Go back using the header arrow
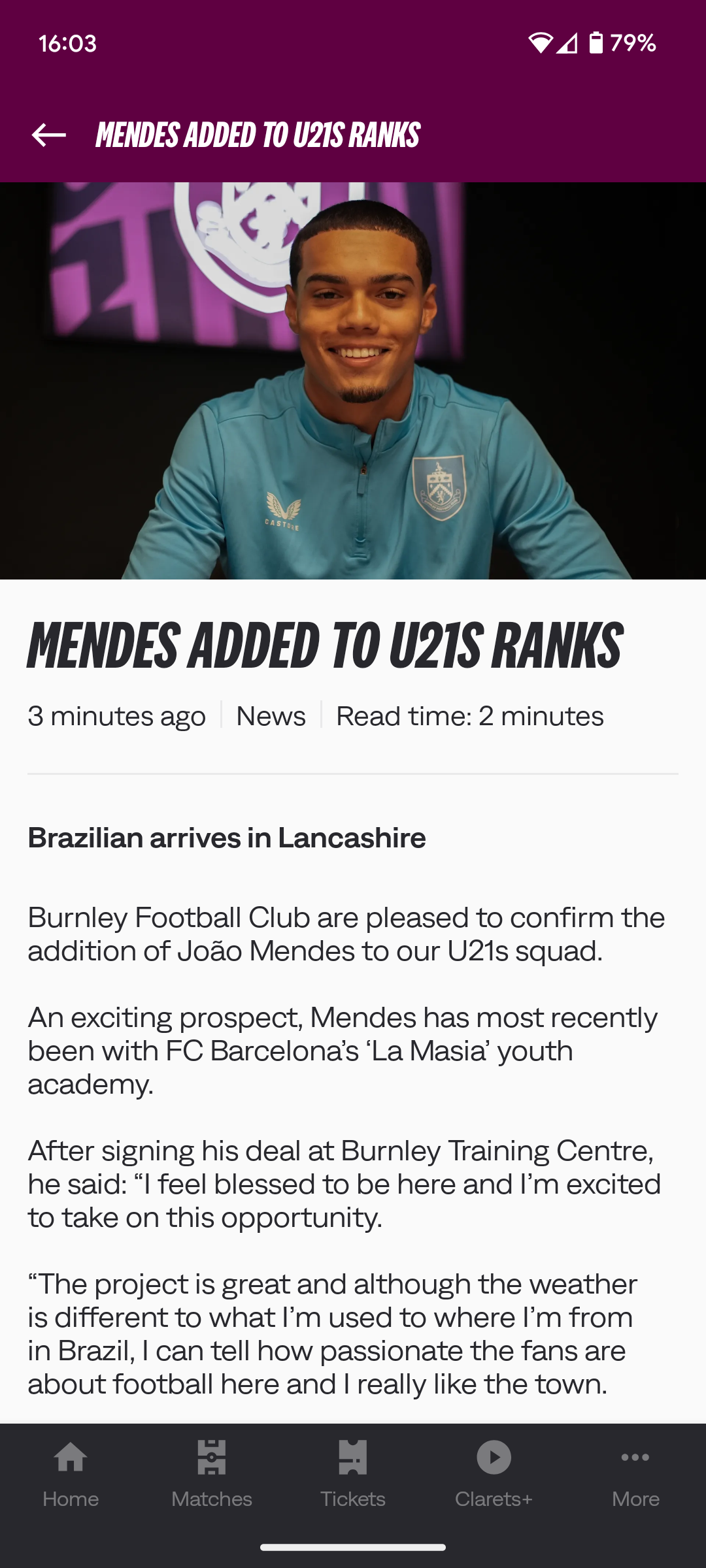Screen dimensions: 706x1568 coord(49,135)
